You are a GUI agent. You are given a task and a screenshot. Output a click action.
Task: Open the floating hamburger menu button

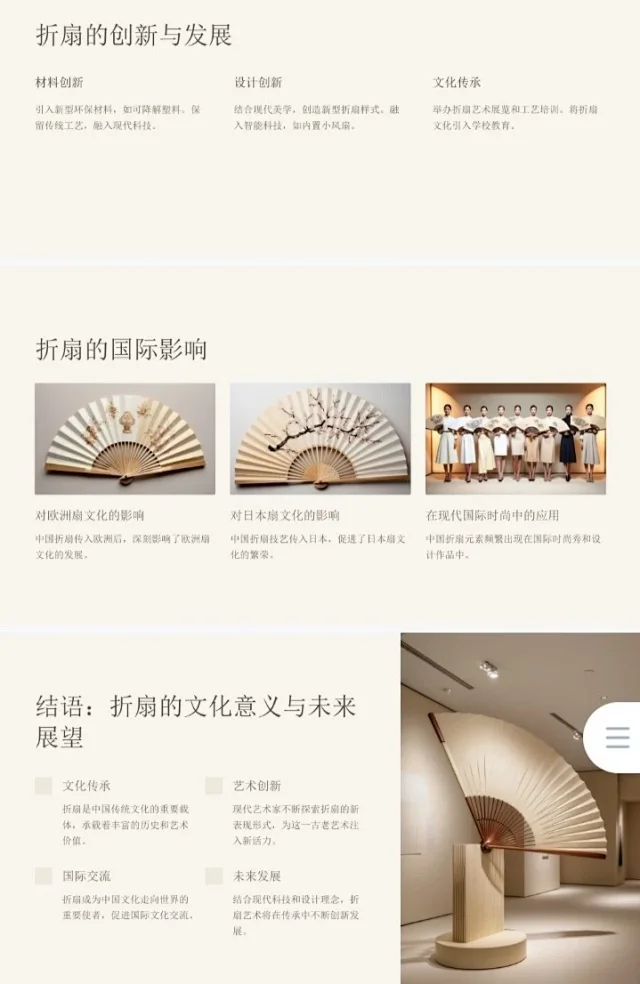616,738
